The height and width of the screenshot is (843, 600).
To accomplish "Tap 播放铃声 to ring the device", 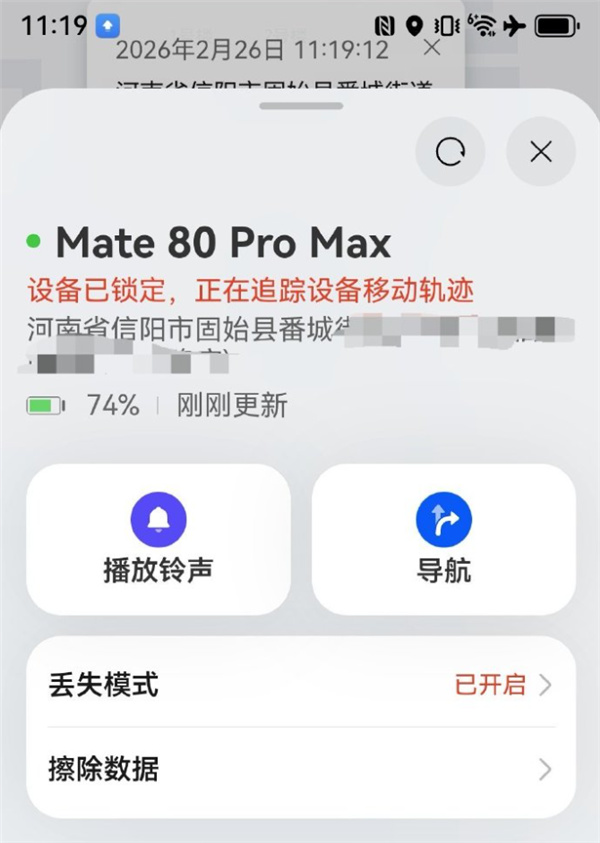I will (158, 540).
